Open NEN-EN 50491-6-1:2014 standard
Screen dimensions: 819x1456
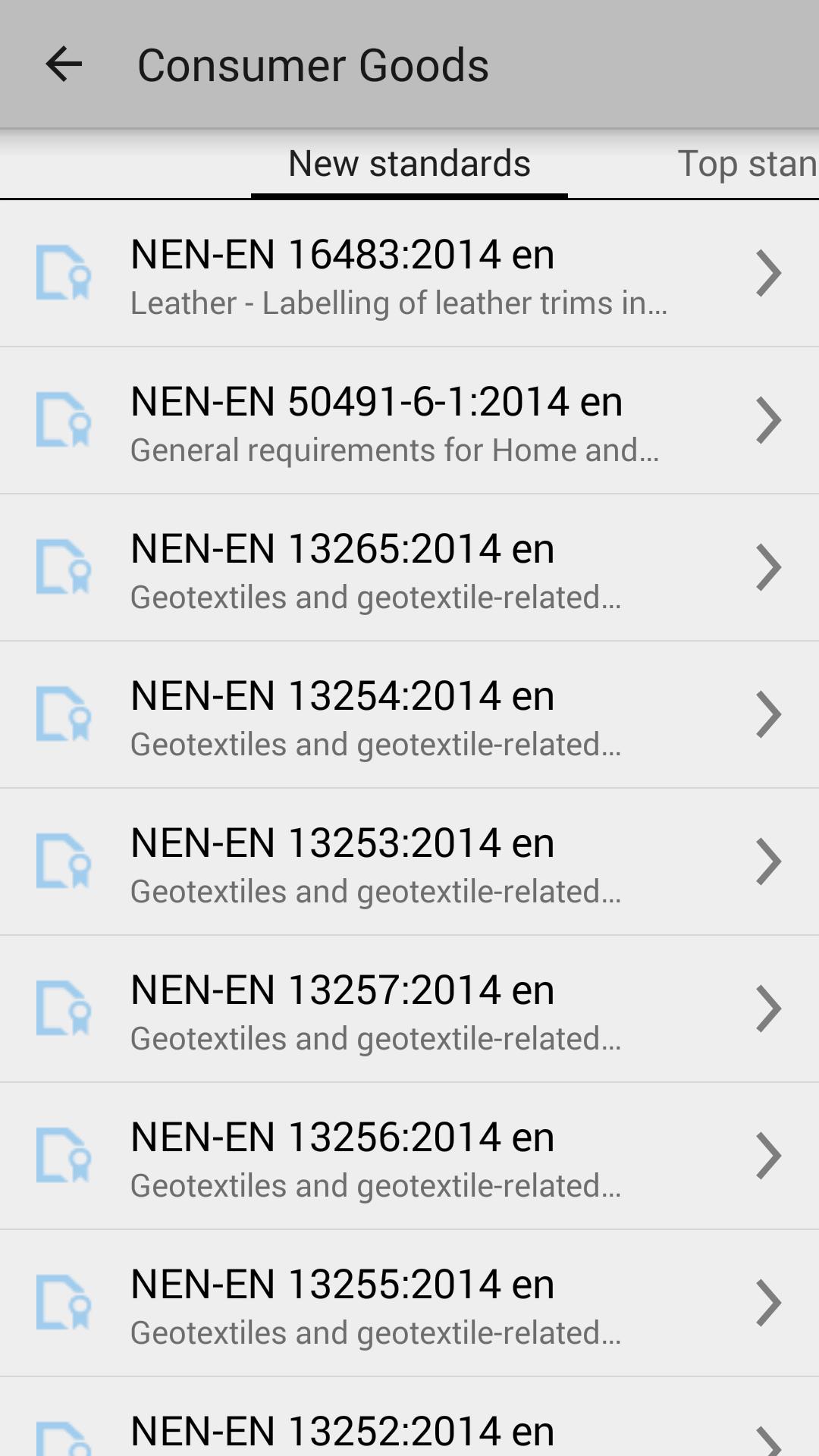pyautogui.click(x=409, y=421)
